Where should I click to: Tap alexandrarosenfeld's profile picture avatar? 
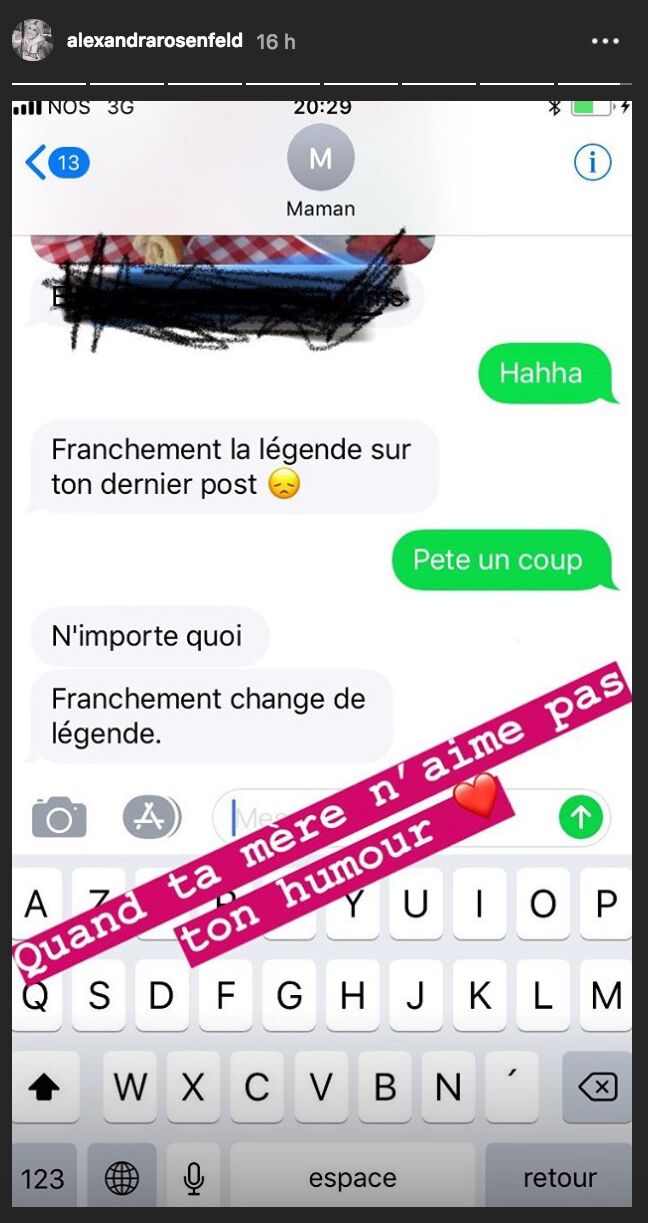click(33, 41)
